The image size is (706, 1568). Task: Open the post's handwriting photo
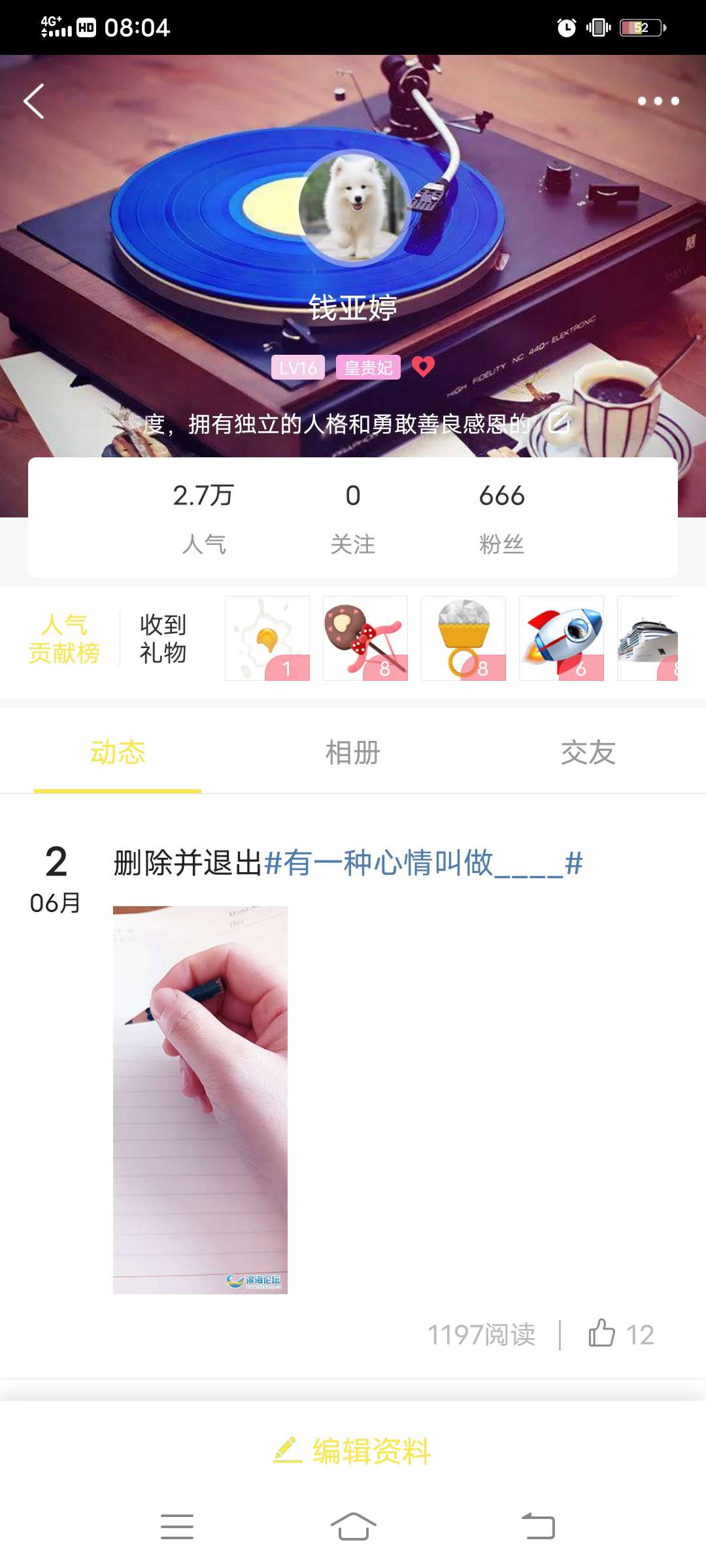click(200, 1100)
